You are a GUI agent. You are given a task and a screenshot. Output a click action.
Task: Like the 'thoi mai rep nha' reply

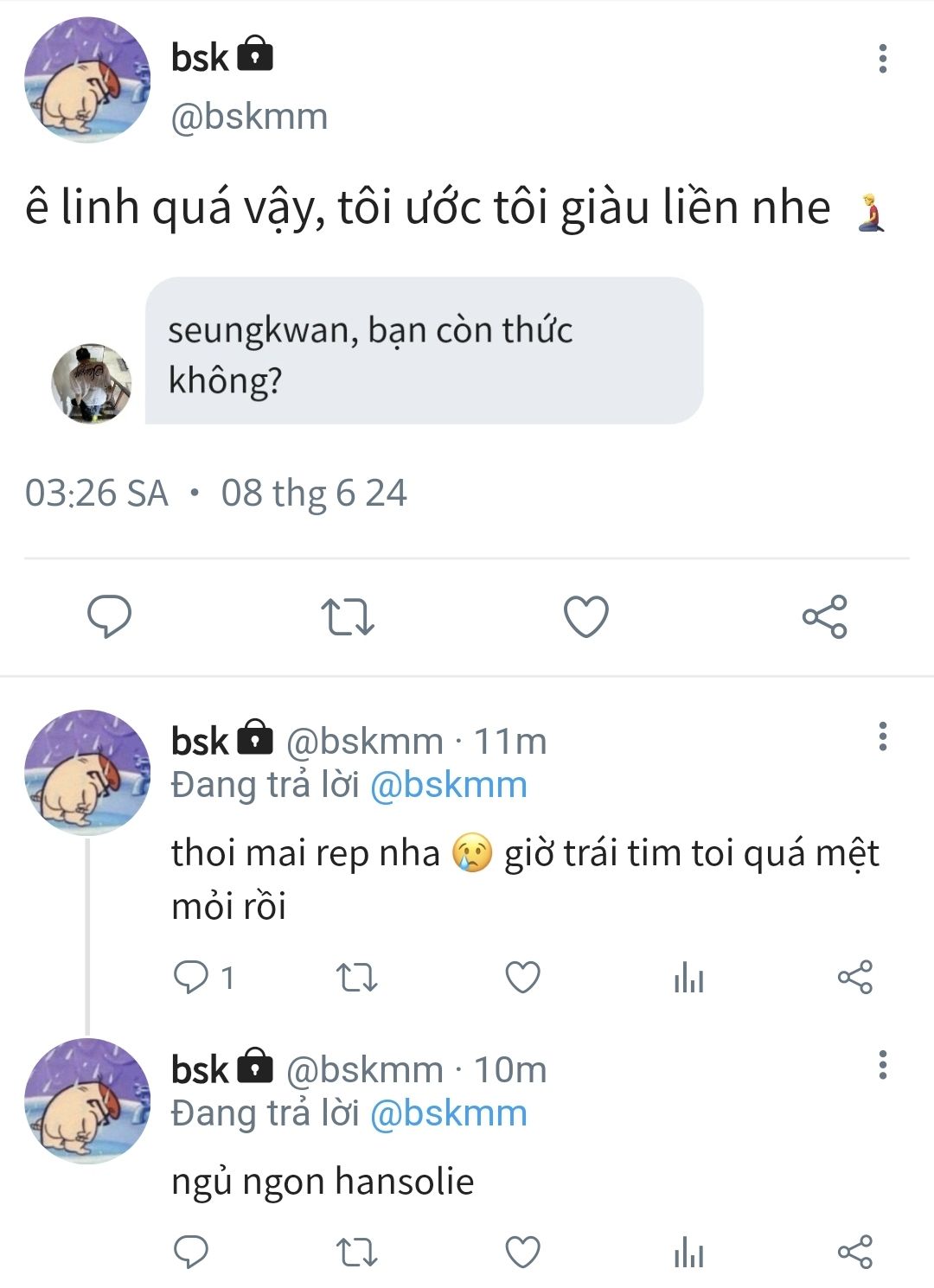click(522, 978)
